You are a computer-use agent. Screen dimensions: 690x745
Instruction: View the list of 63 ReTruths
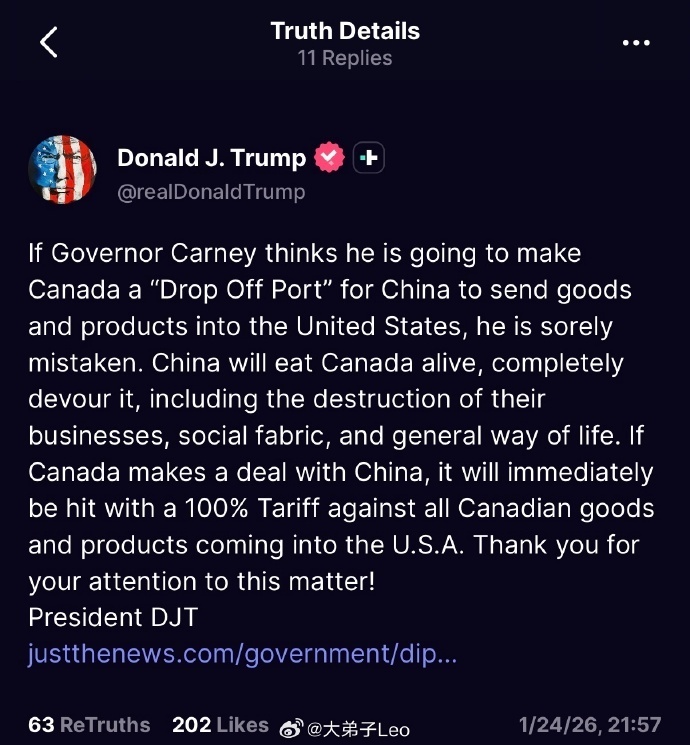[89, 725]
